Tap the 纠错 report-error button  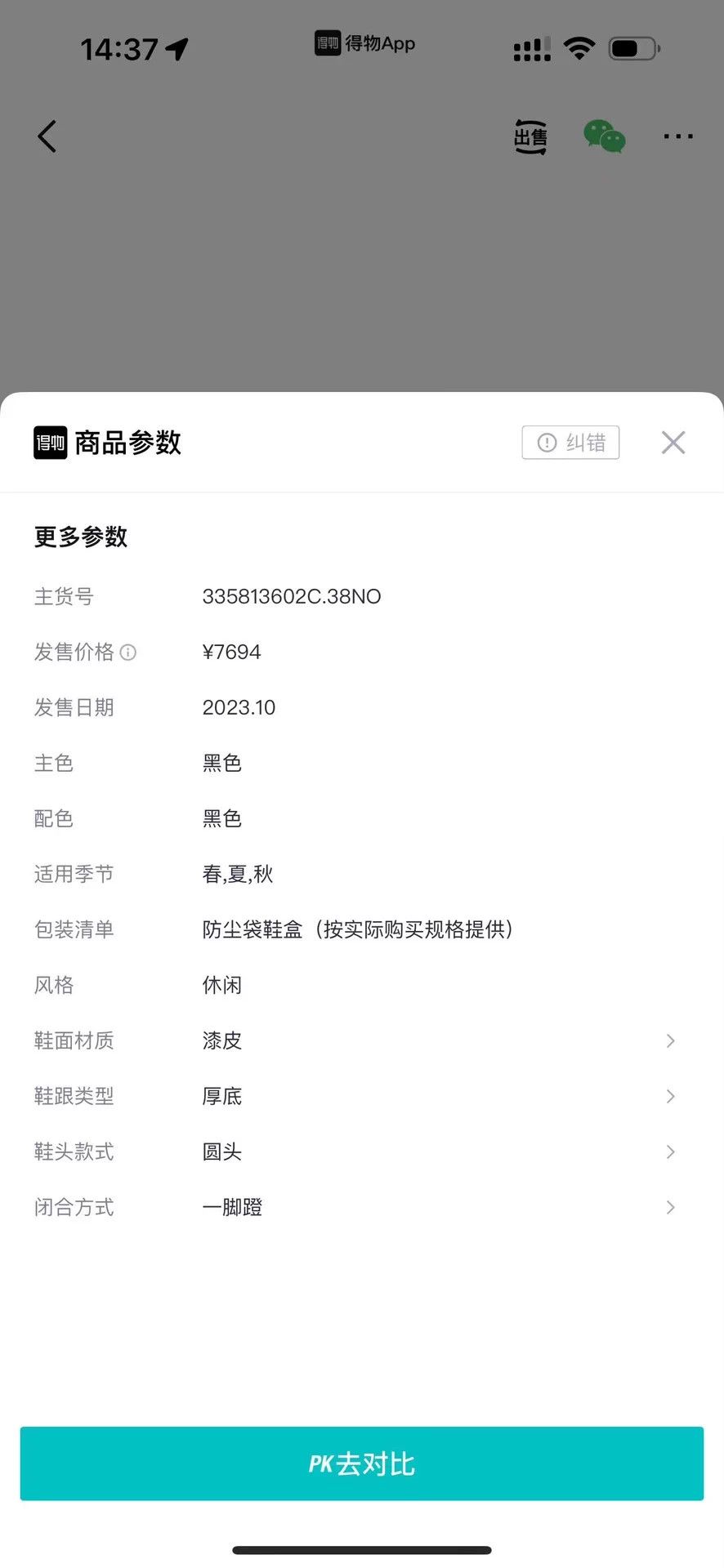pyautogui.click(x=570, y=443)
